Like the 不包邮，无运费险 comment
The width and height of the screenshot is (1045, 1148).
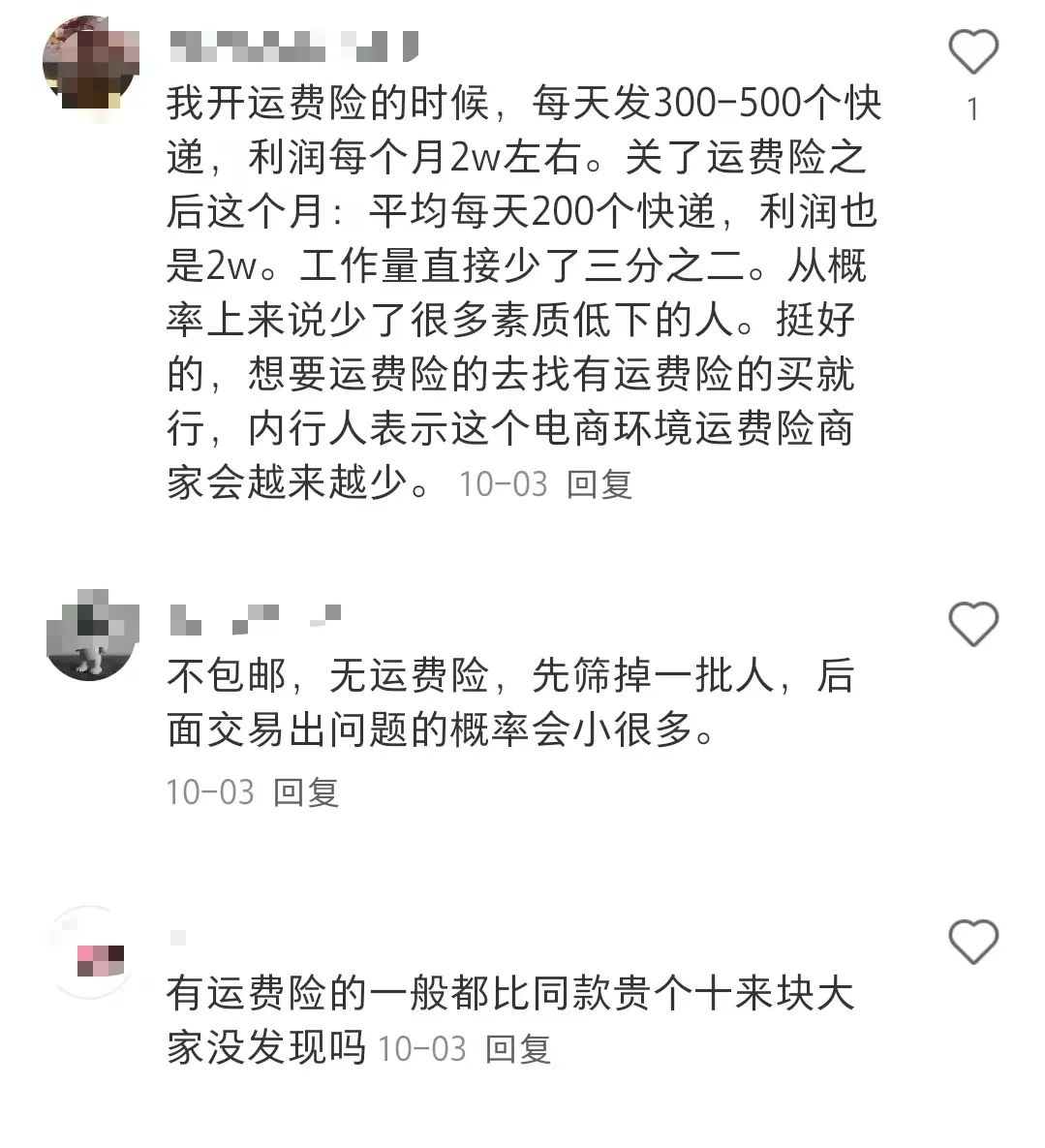[972, 624]
